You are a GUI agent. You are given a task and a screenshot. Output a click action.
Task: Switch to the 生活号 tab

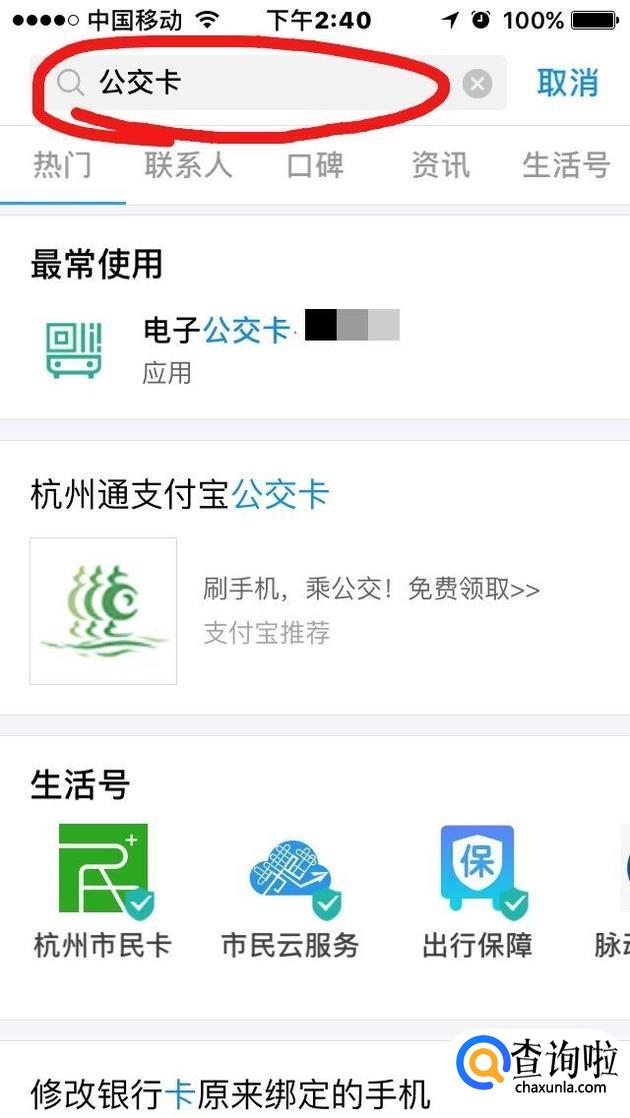click(566, 165)
